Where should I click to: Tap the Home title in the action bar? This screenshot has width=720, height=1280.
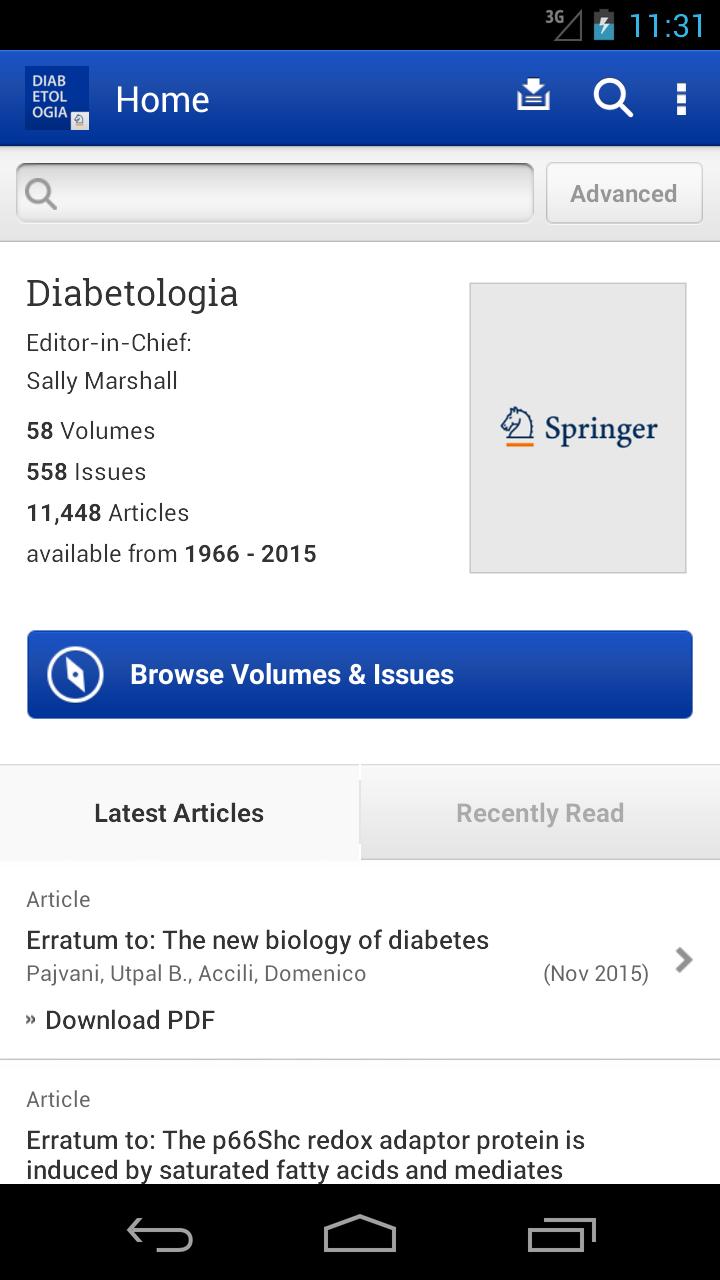coord(162,98)
